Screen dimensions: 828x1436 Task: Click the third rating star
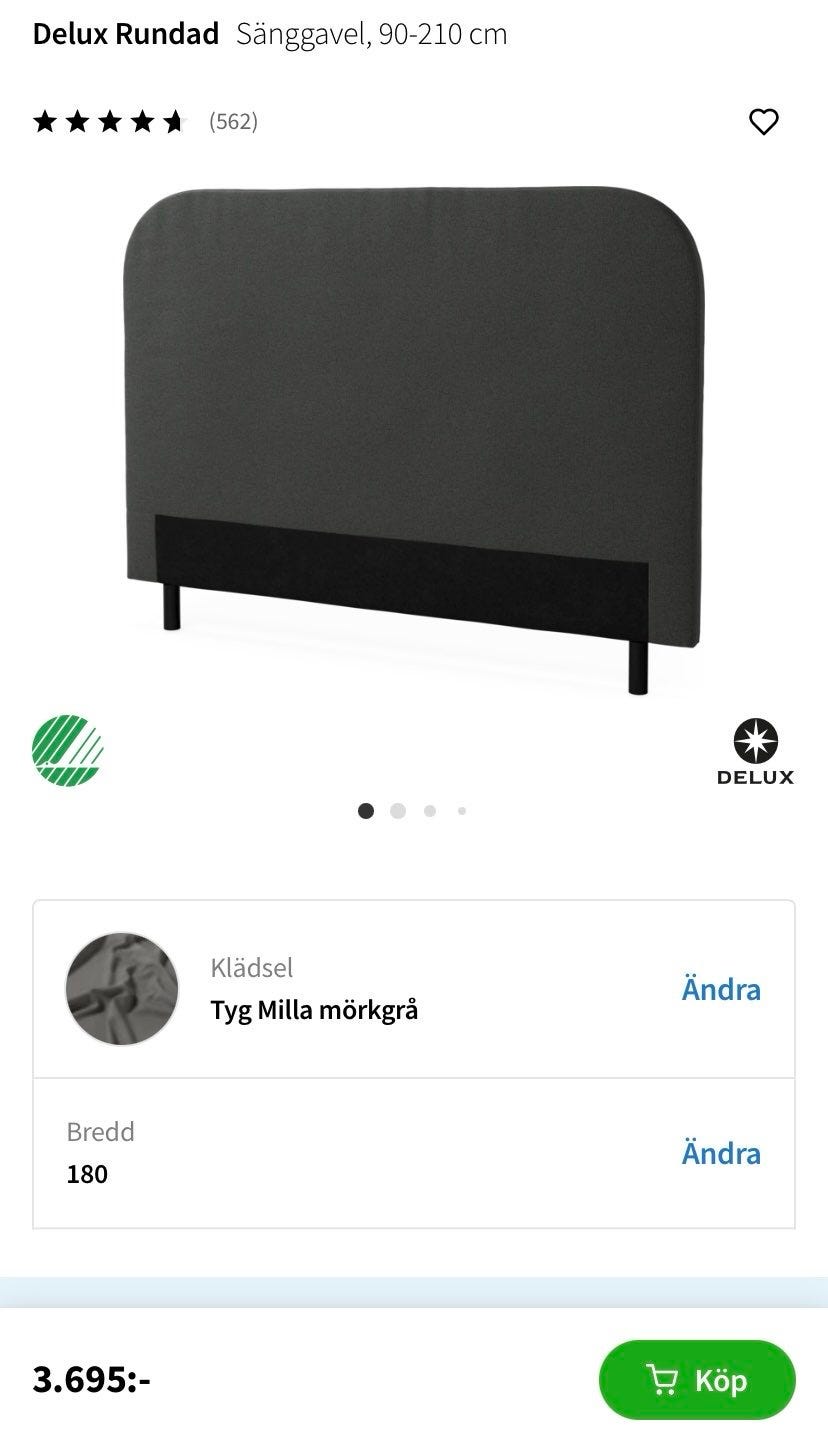tap(111, 121)
